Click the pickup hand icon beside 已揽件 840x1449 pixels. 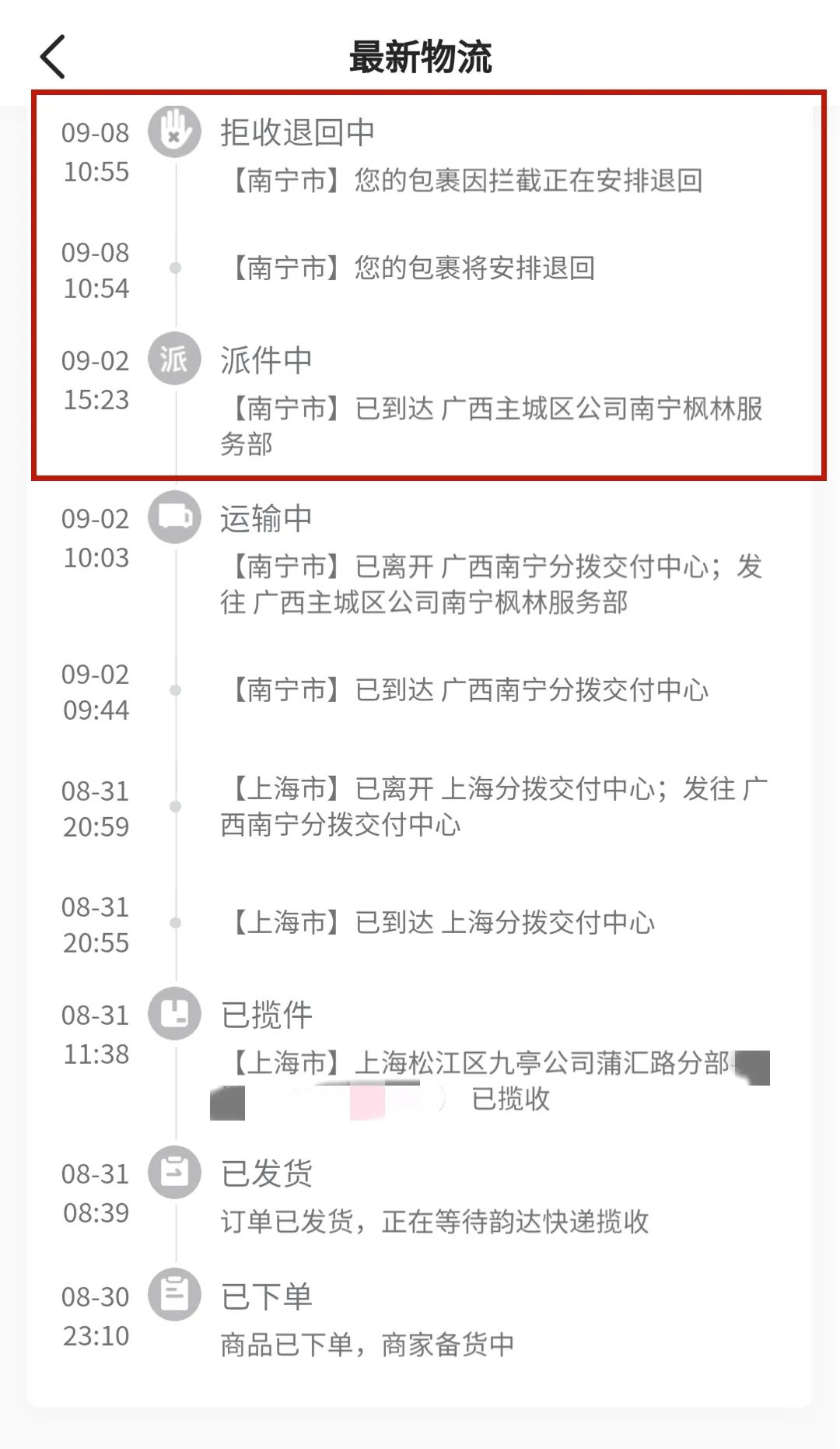pos(173,1014)
